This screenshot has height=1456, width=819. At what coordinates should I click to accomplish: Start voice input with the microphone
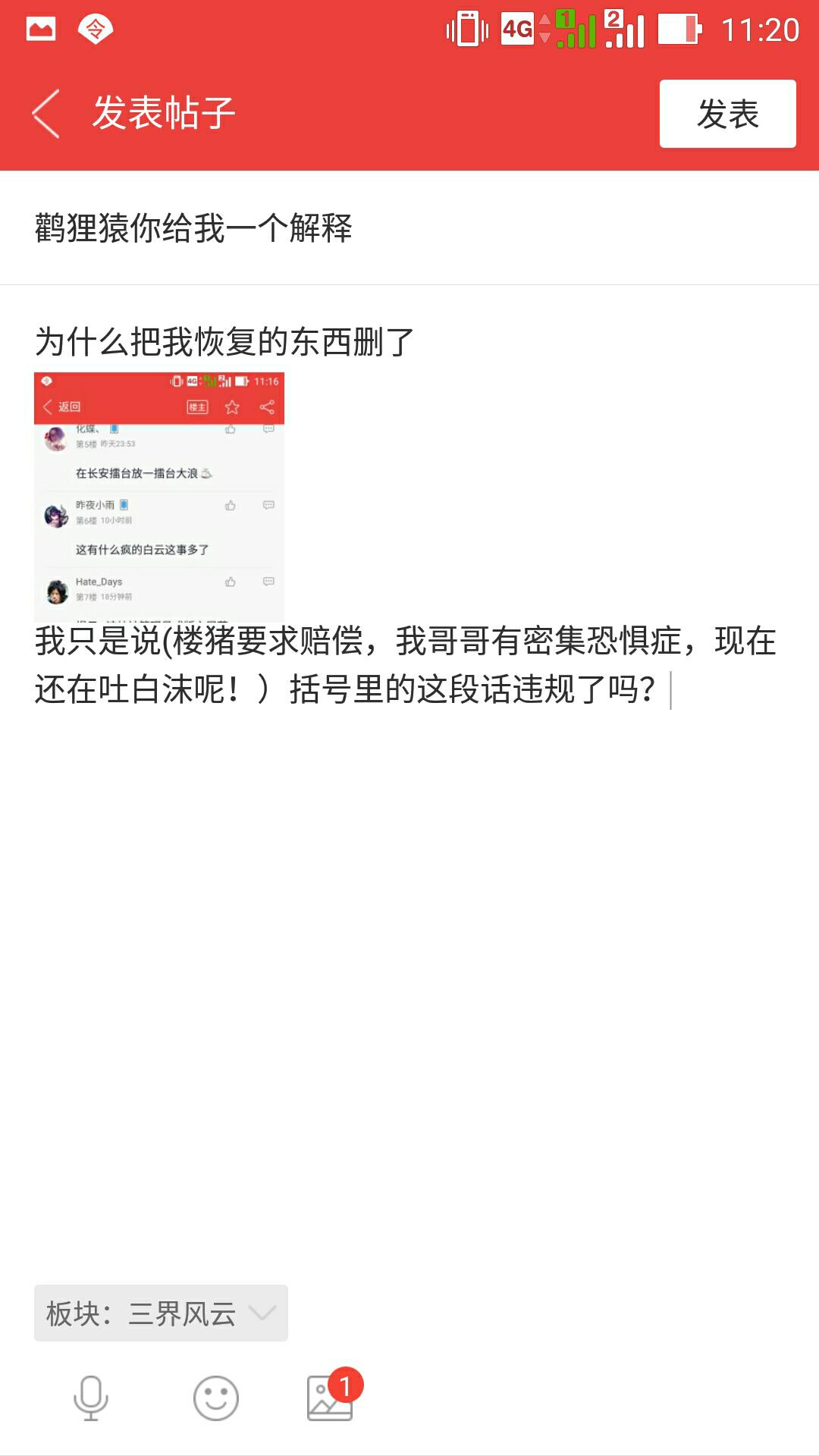pos(91,1397)
